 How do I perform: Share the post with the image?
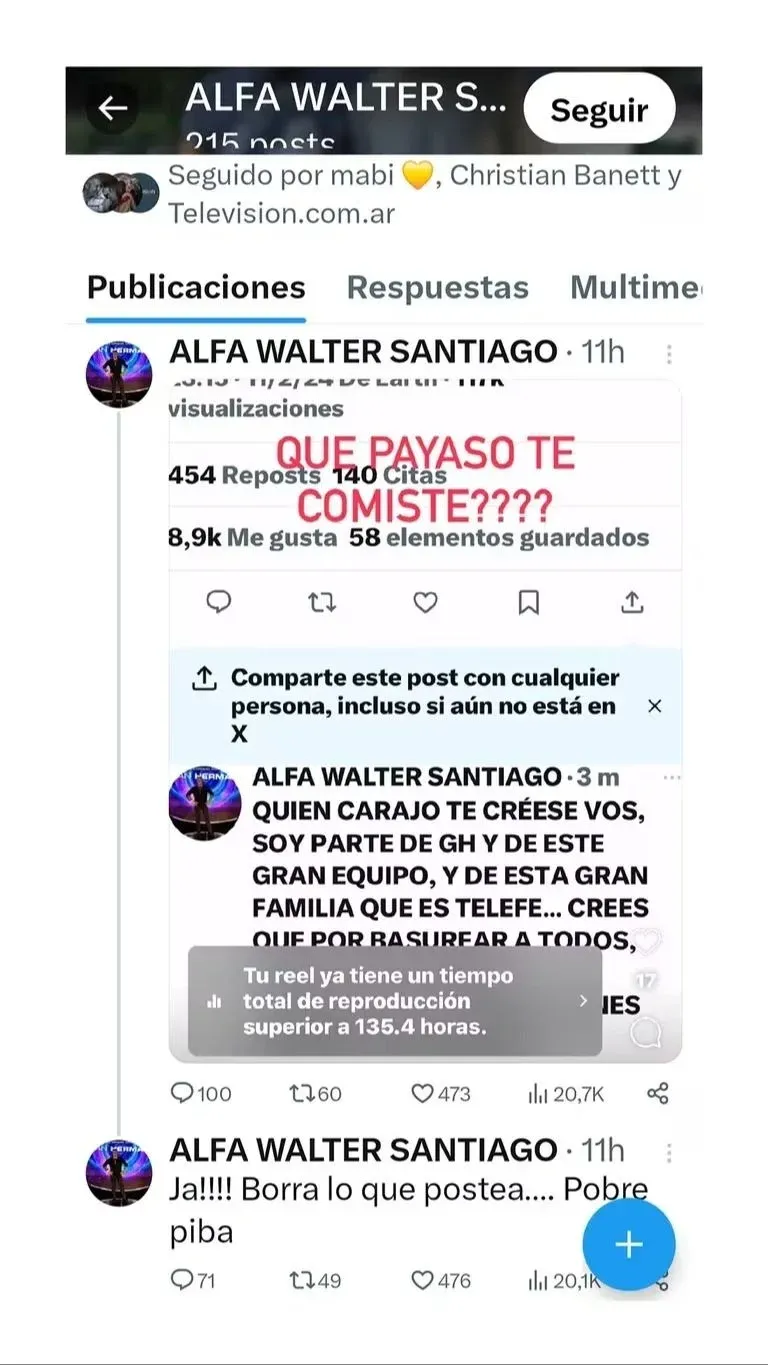click(657, 1093)
